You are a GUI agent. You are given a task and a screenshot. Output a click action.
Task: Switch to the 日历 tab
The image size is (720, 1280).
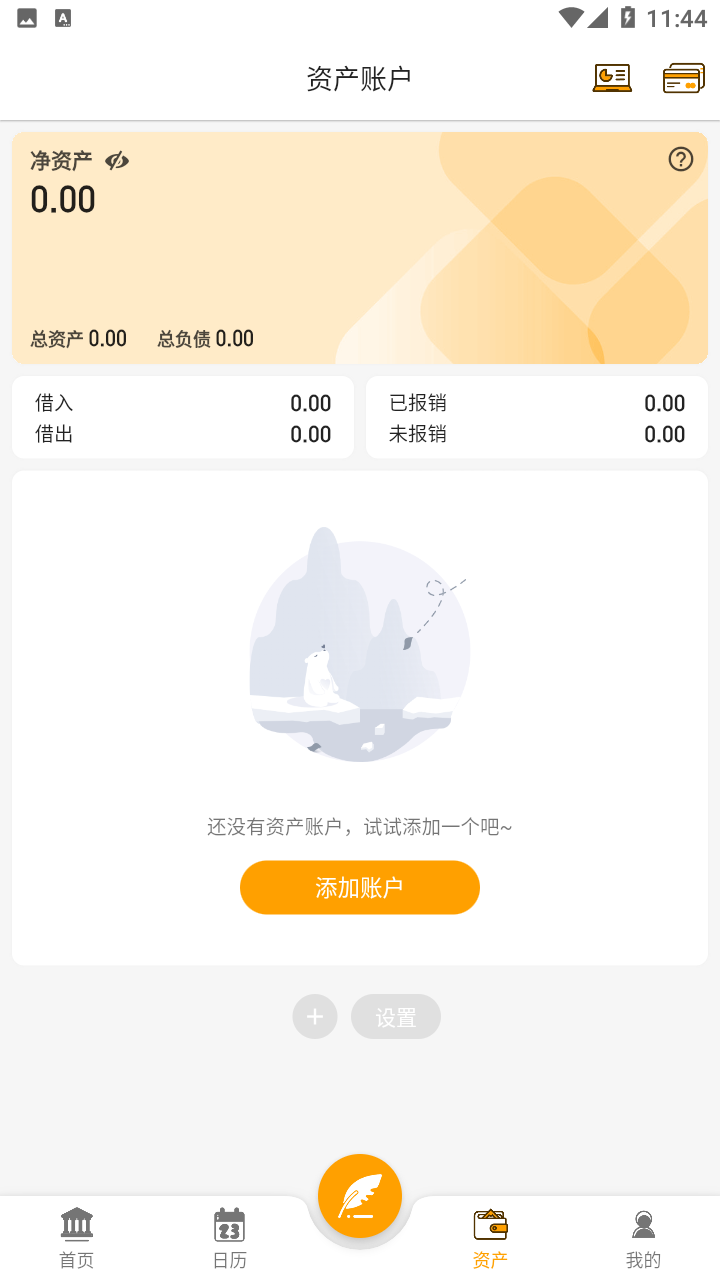click(x=230, y=1237)
